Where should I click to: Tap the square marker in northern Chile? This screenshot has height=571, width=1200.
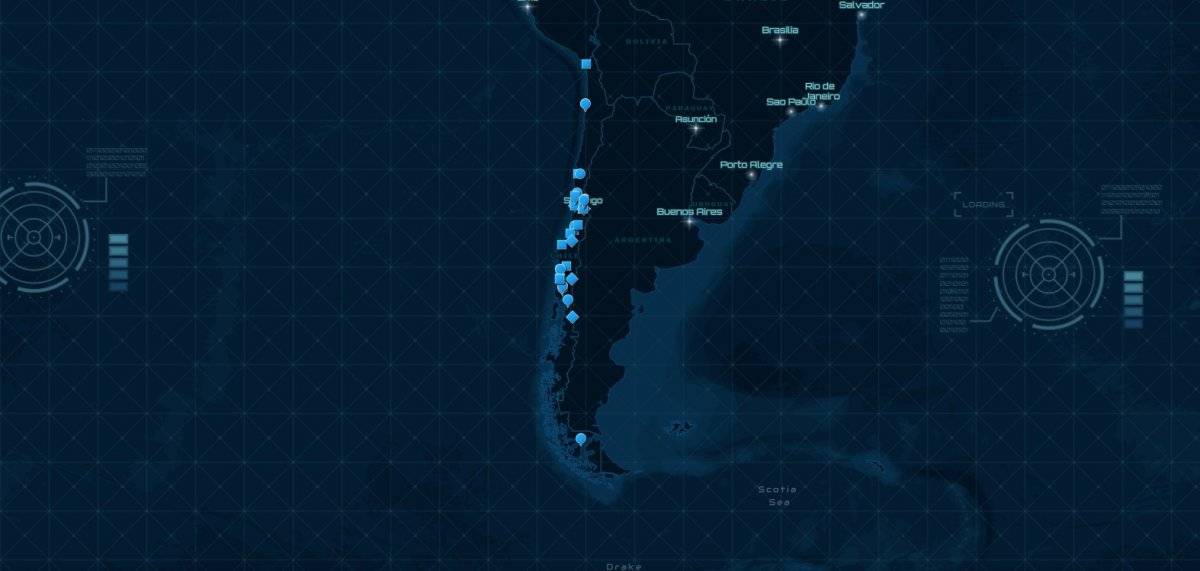click(x=586, y=64)
